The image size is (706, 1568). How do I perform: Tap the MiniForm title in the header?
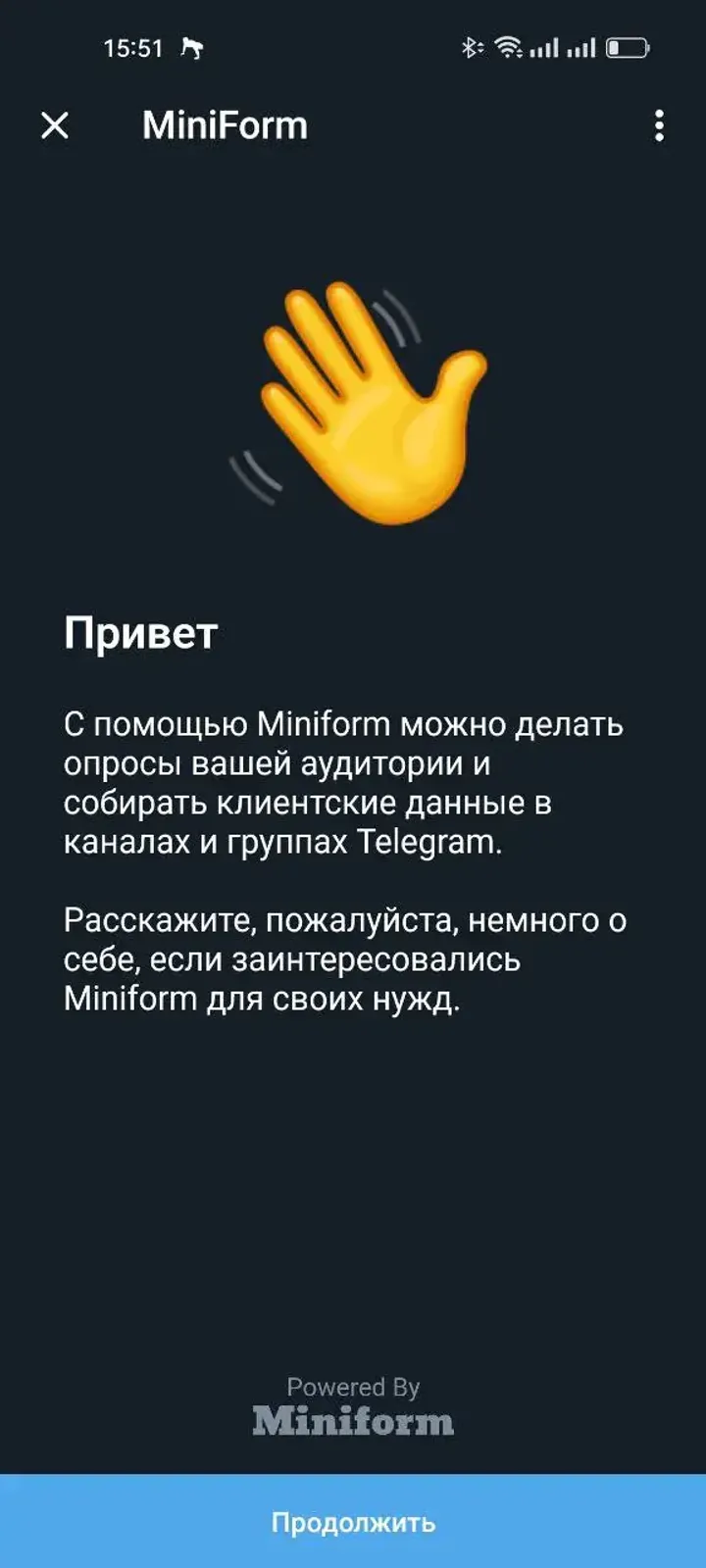(x=225, y=125)
